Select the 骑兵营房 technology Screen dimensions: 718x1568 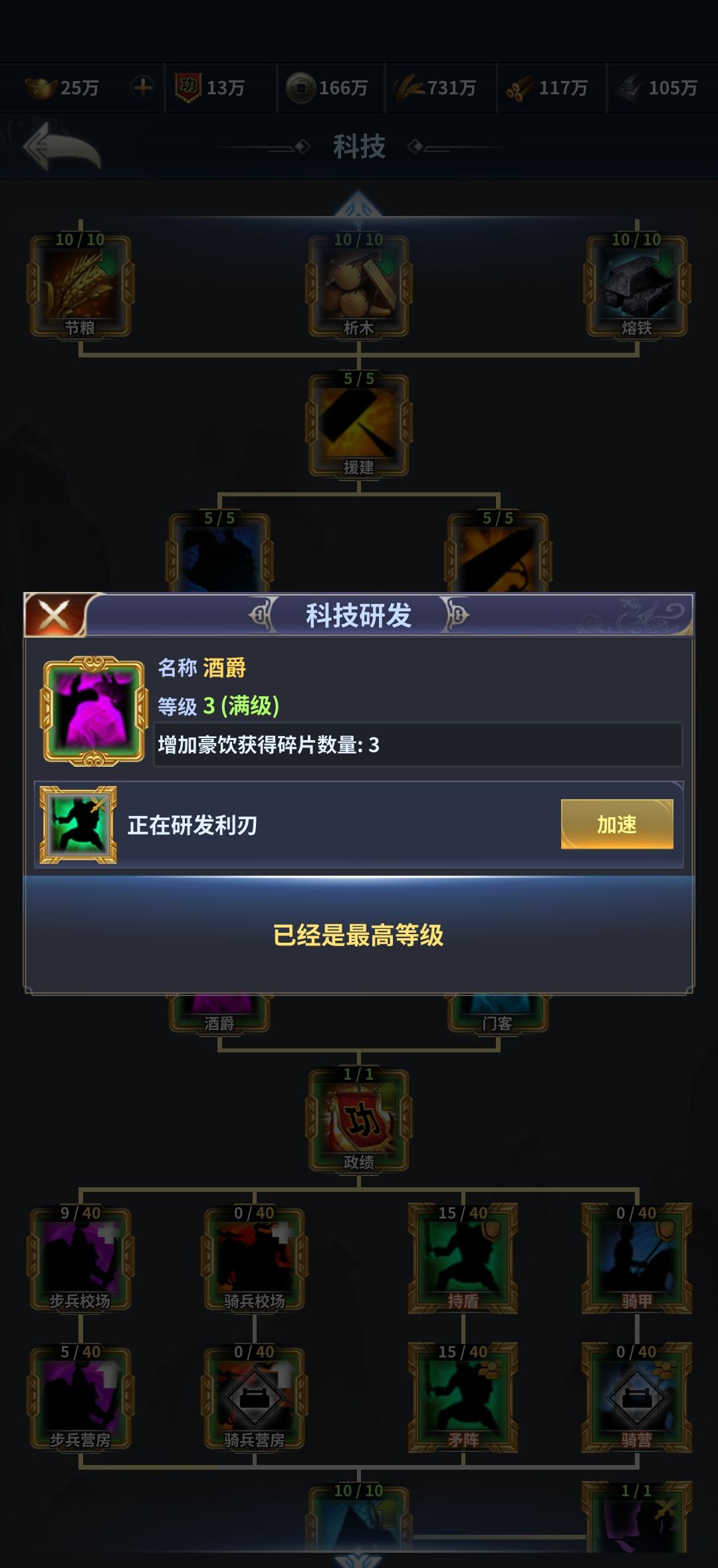click(254, 1399)
